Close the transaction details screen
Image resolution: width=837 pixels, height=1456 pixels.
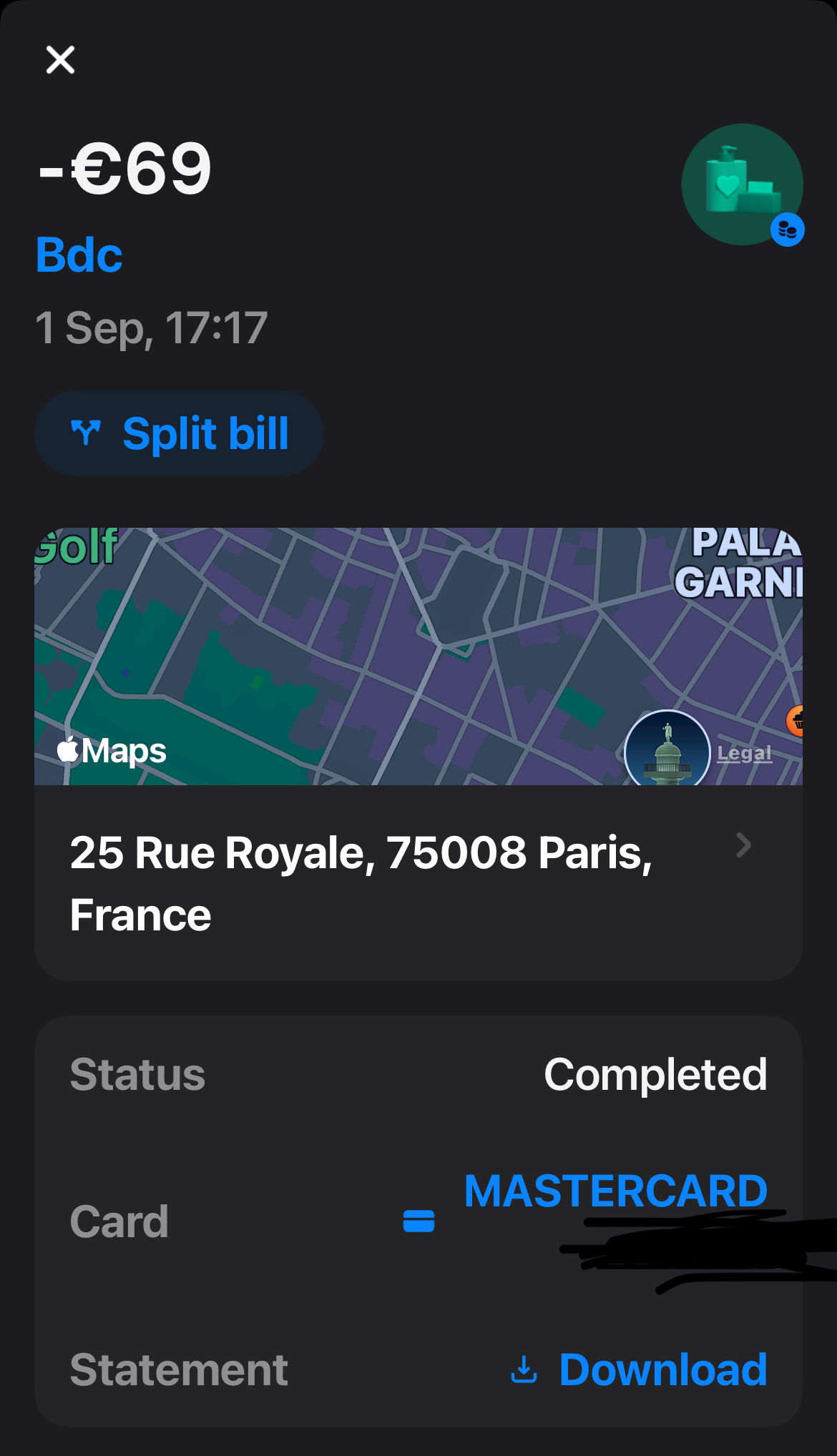click(x=60, y=60)
